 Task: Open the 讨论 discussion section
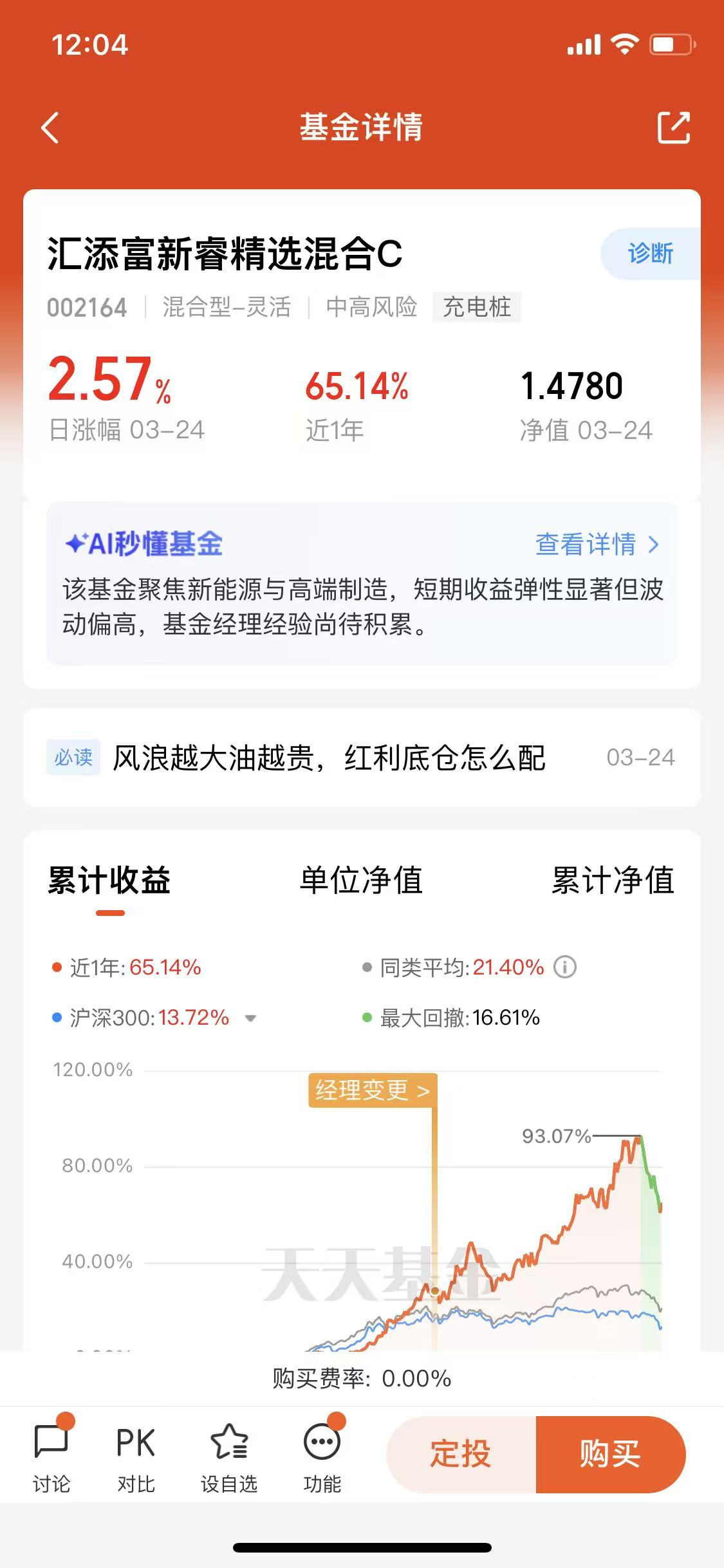[x=51, y=1455]
